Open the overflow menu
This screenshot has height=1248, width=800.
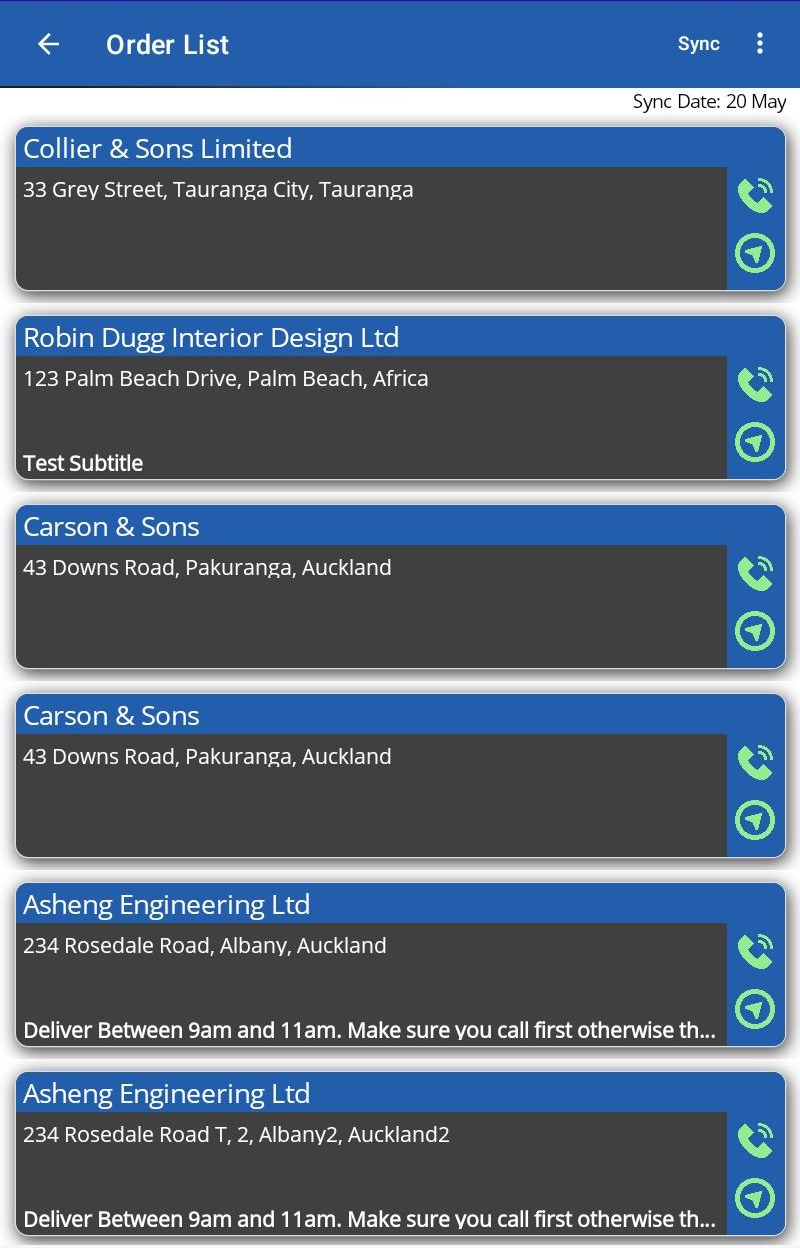760,44
